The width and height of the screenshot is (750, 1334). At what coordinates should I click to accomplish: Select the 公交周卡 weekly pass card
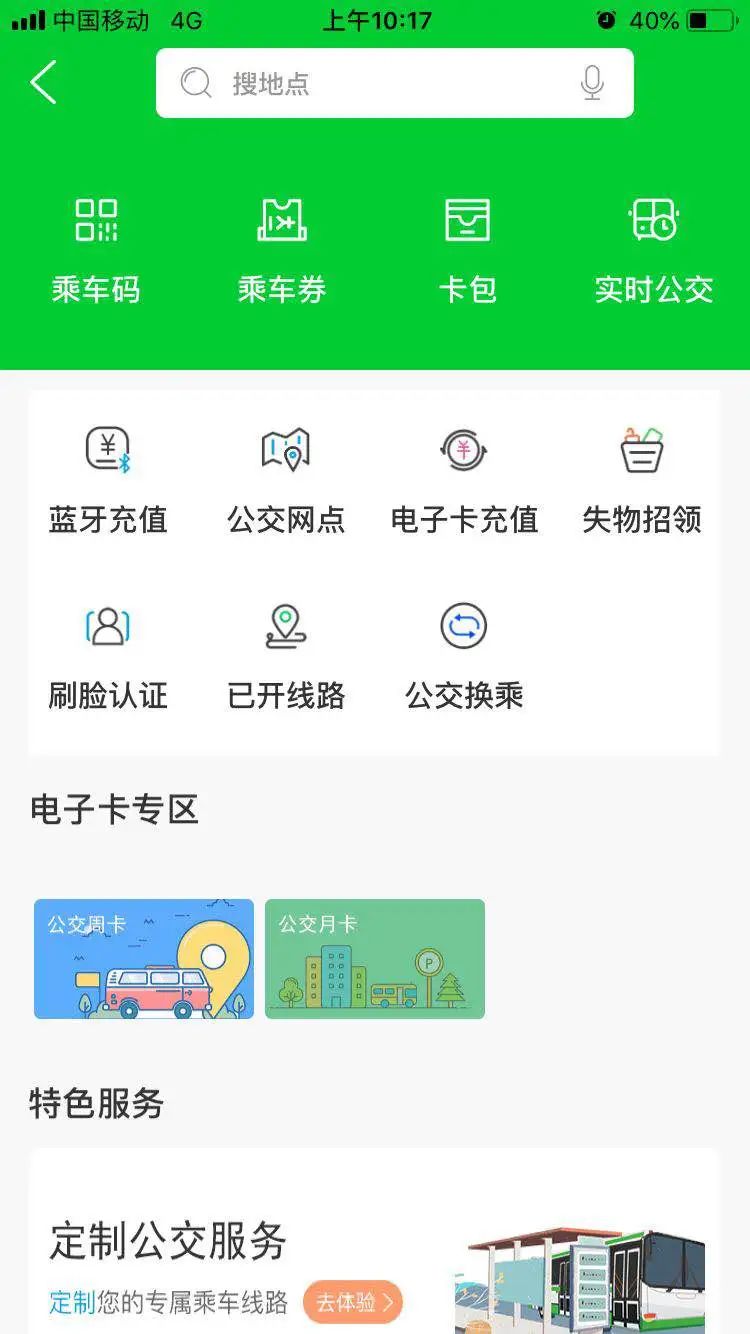coord(144,959)
